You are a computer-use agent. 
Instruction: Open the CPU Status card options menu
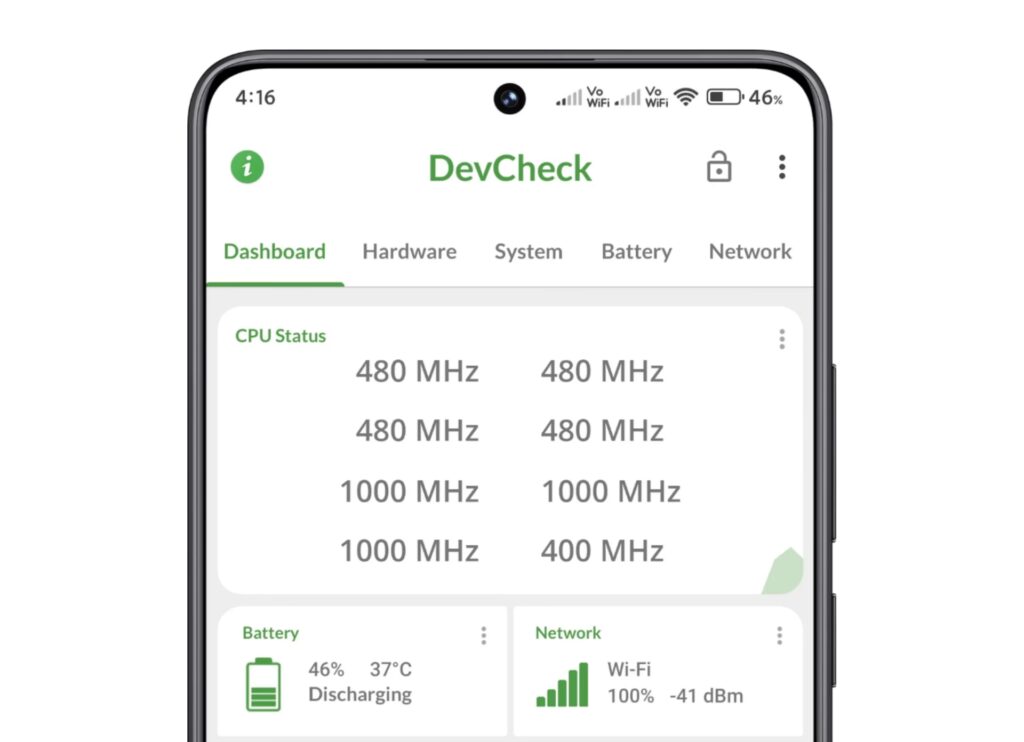click(782, 340)
